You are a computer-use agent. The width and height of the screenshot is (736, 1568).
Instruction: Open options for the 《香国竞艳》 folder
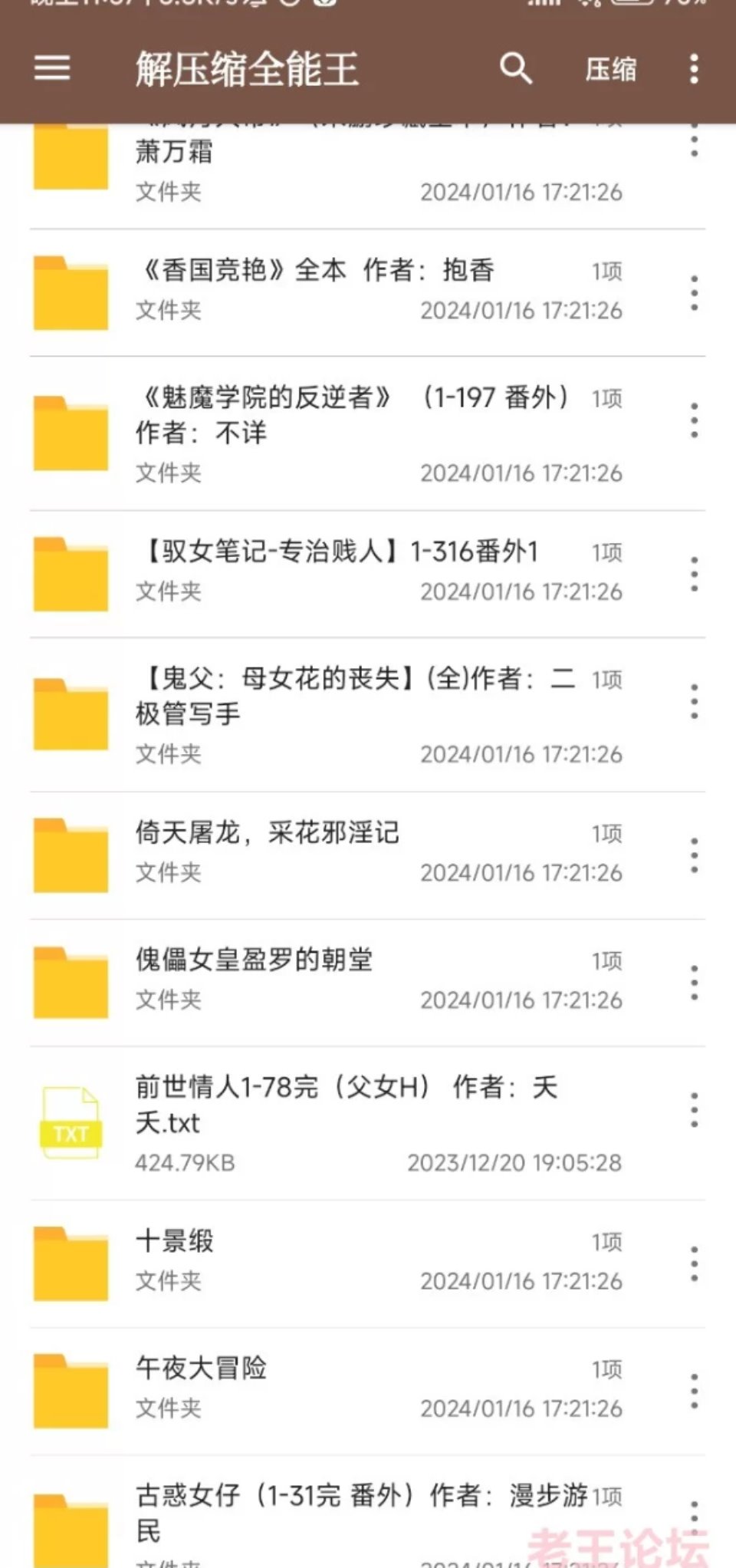point(694,293)
